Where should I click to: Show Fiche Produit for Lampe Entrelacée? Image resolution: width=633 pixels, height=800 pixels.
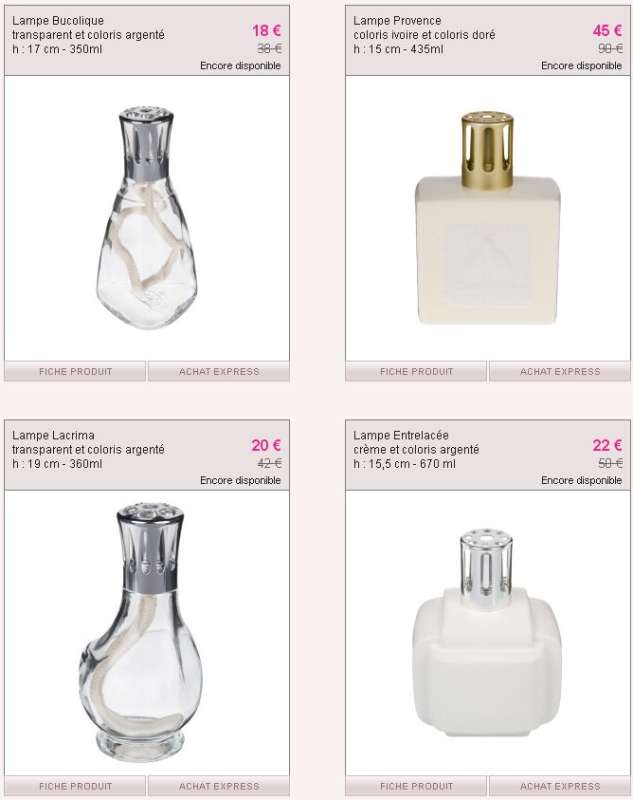click(x=417, y=787)
